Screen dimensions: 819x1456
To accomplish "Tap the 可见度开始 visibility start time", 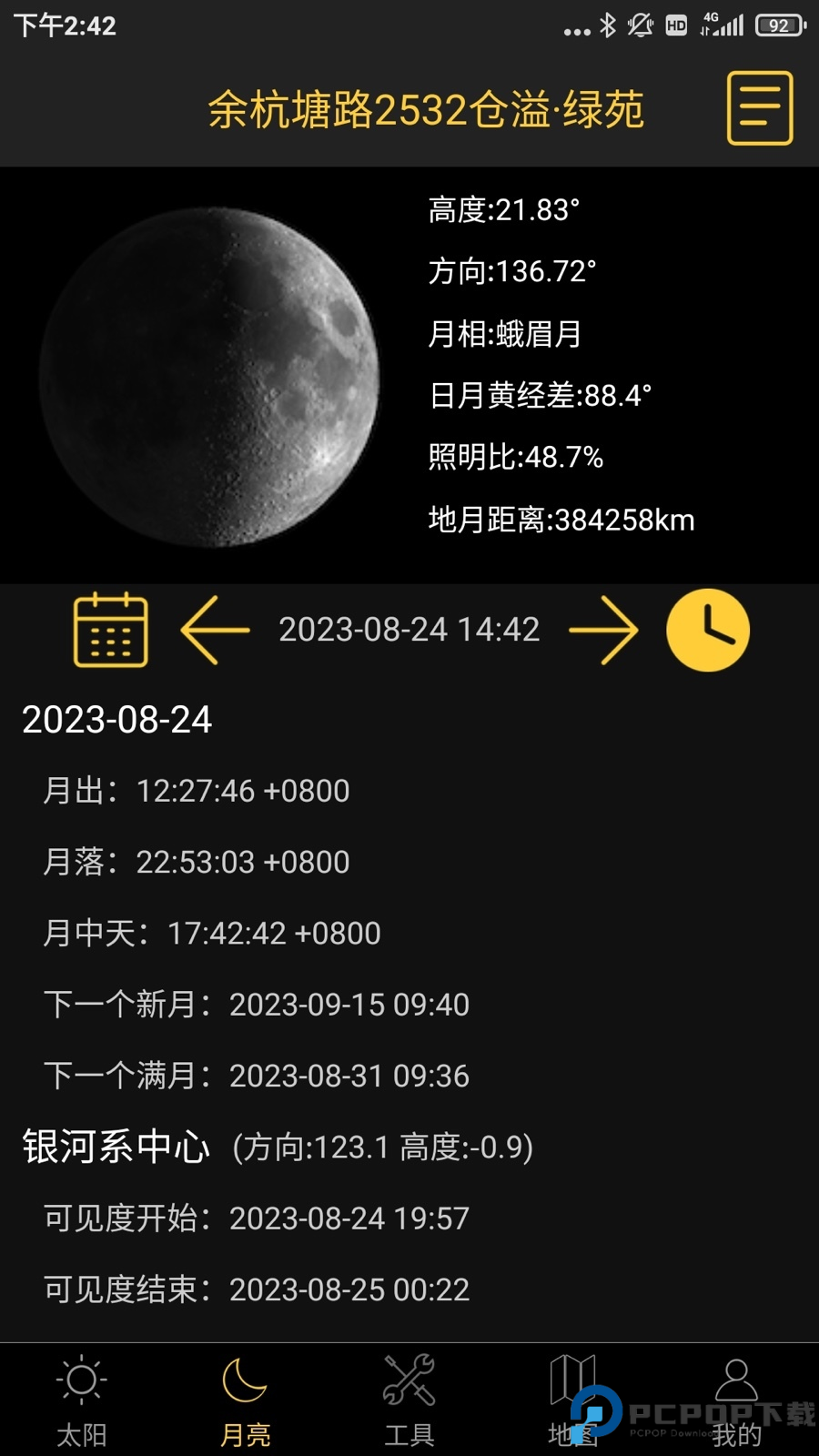I will click(x=258, y=1218).
